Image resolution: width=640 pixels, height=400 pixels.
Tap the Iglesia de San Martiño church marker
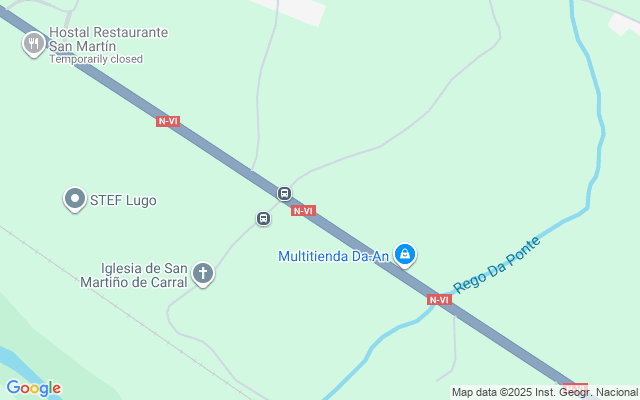click(203, 272)
